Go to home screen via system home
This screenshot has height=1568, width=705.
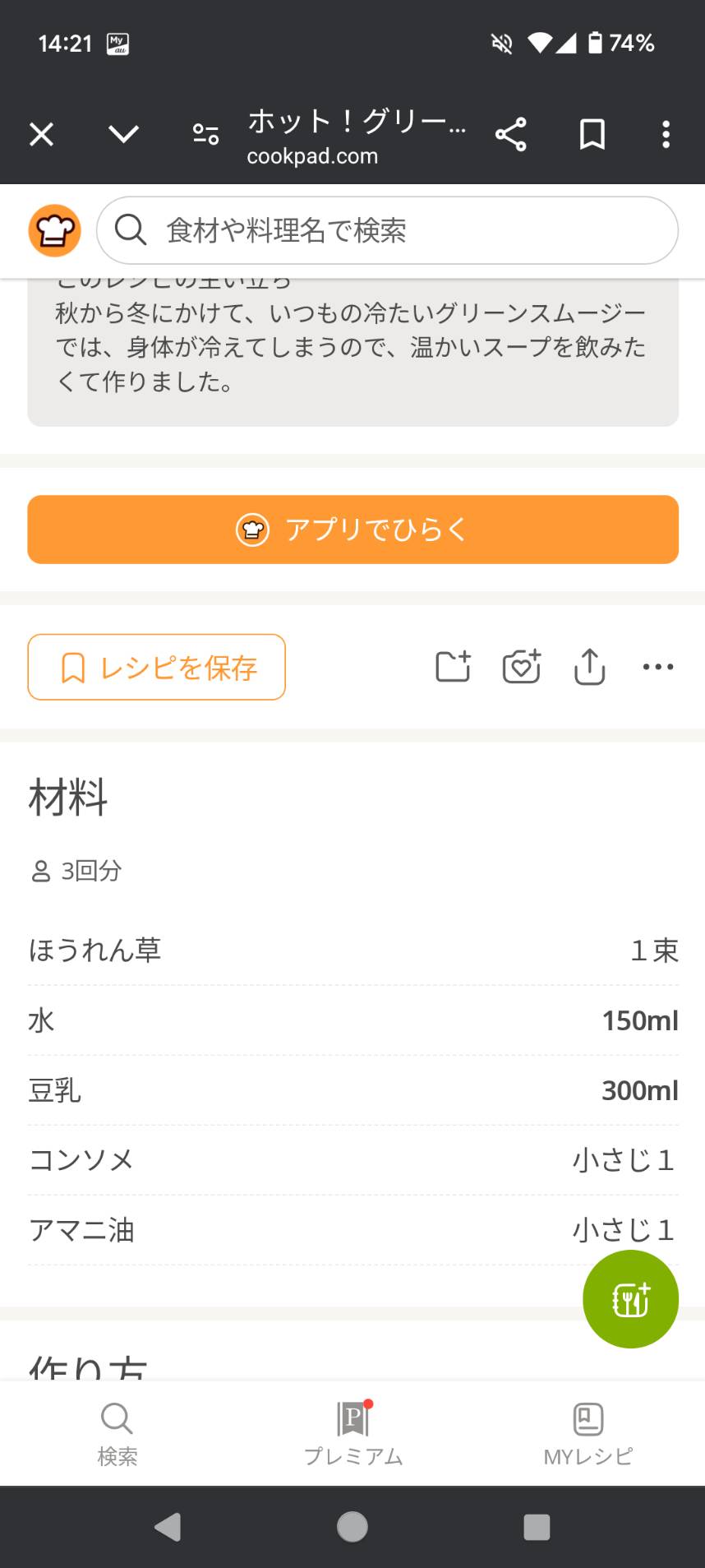click(352, 1527)
